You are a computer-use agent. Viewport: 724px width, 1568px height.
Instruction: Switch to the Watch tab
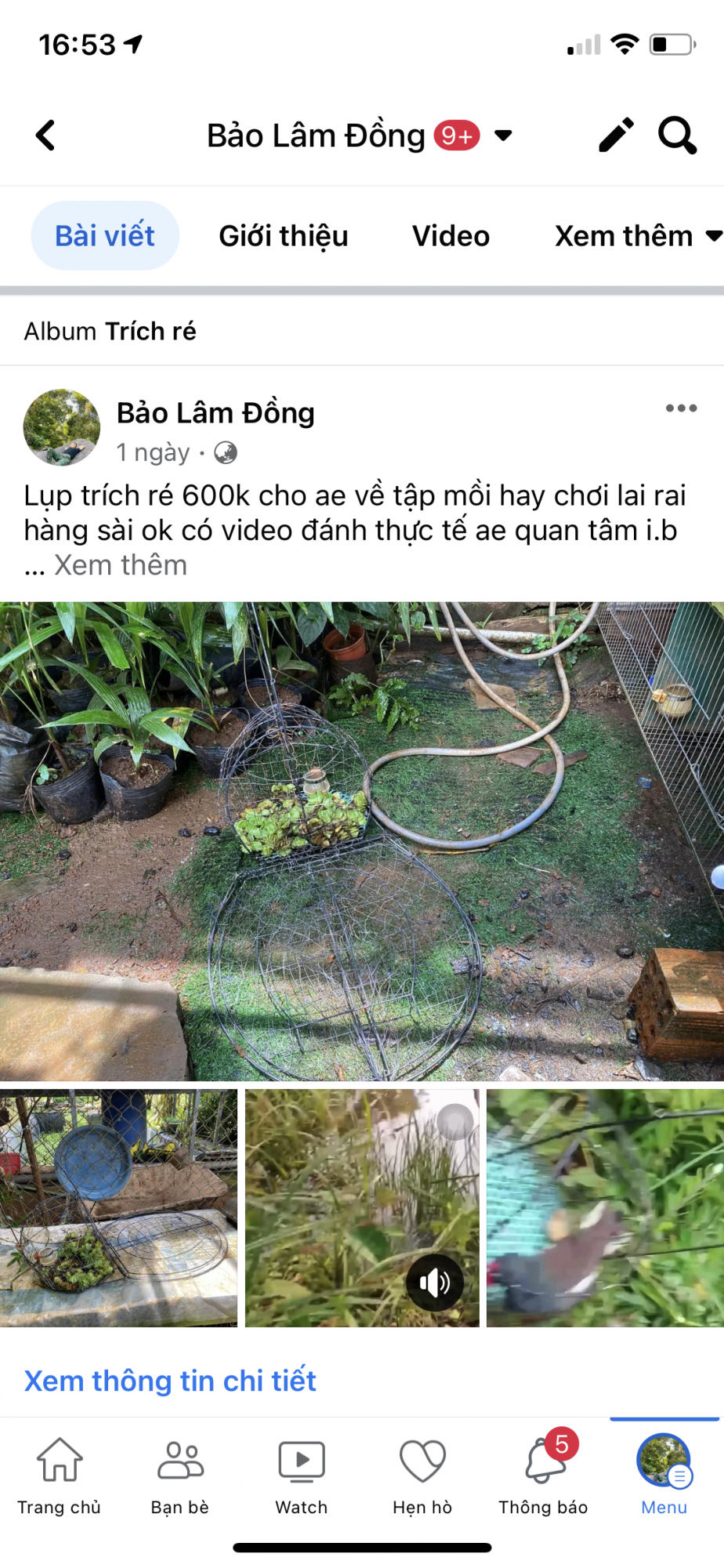pyautogui.click(x=302, y=1474)
